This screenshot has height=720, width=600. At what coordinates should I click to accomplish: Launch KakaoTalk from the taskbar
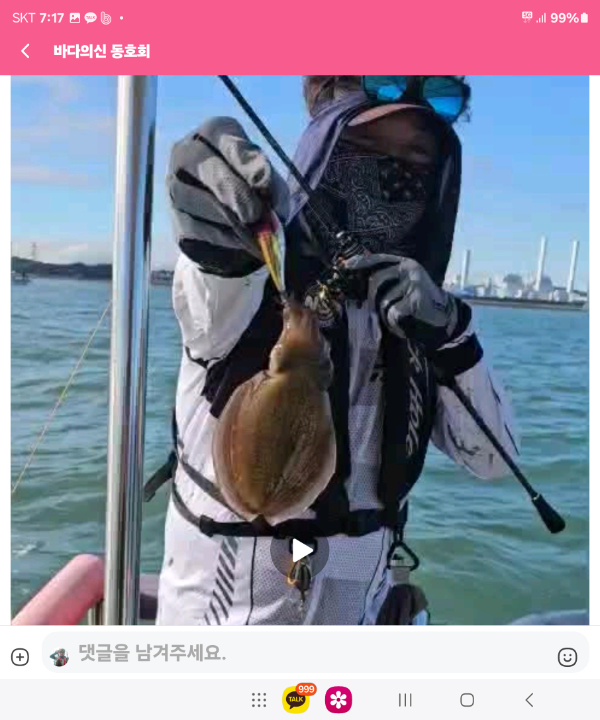click(296, 700)
